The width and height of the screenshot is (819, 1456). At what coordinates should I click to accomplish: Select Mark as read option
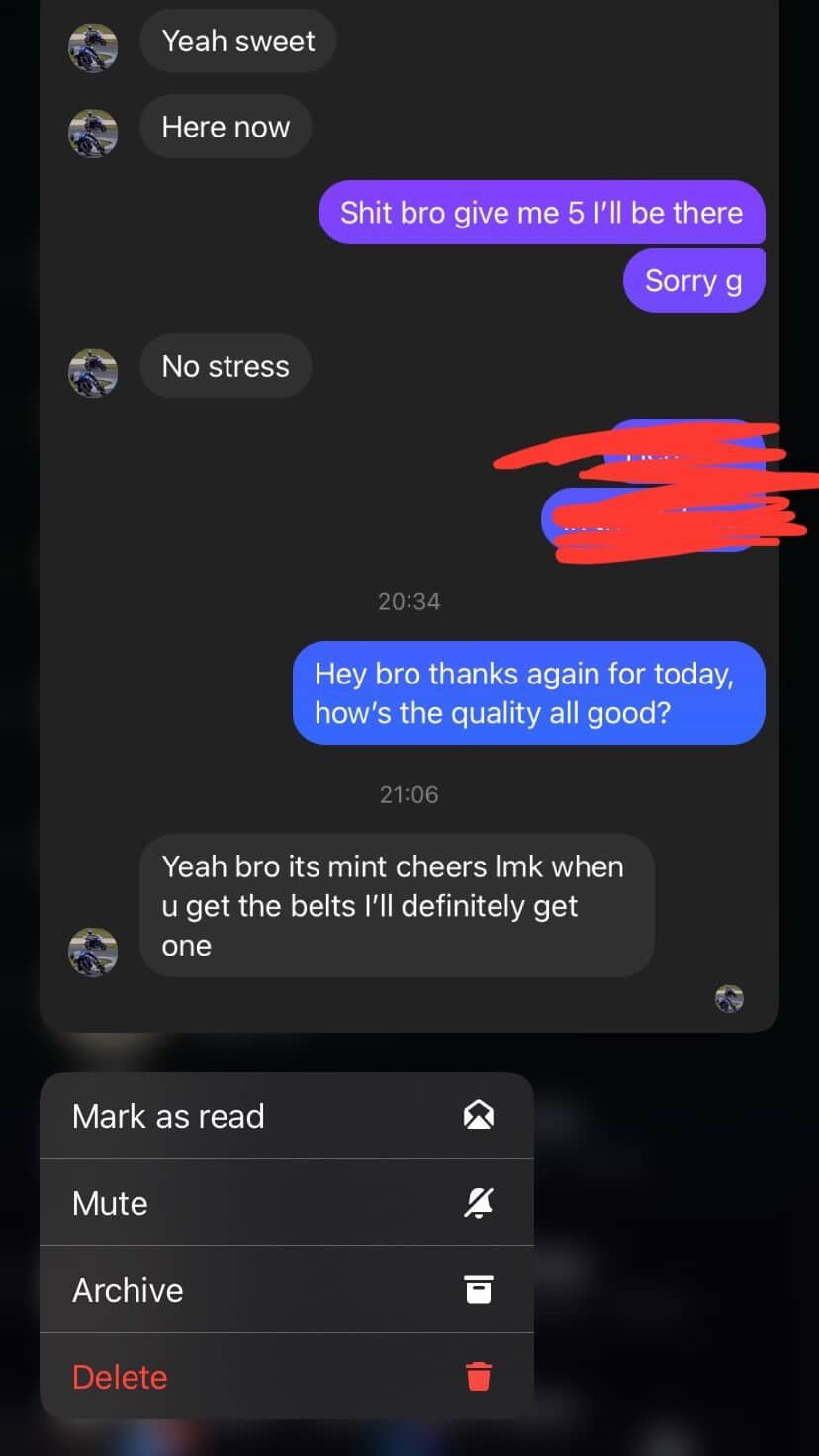pyautogui.click(x=286, y=1116)
